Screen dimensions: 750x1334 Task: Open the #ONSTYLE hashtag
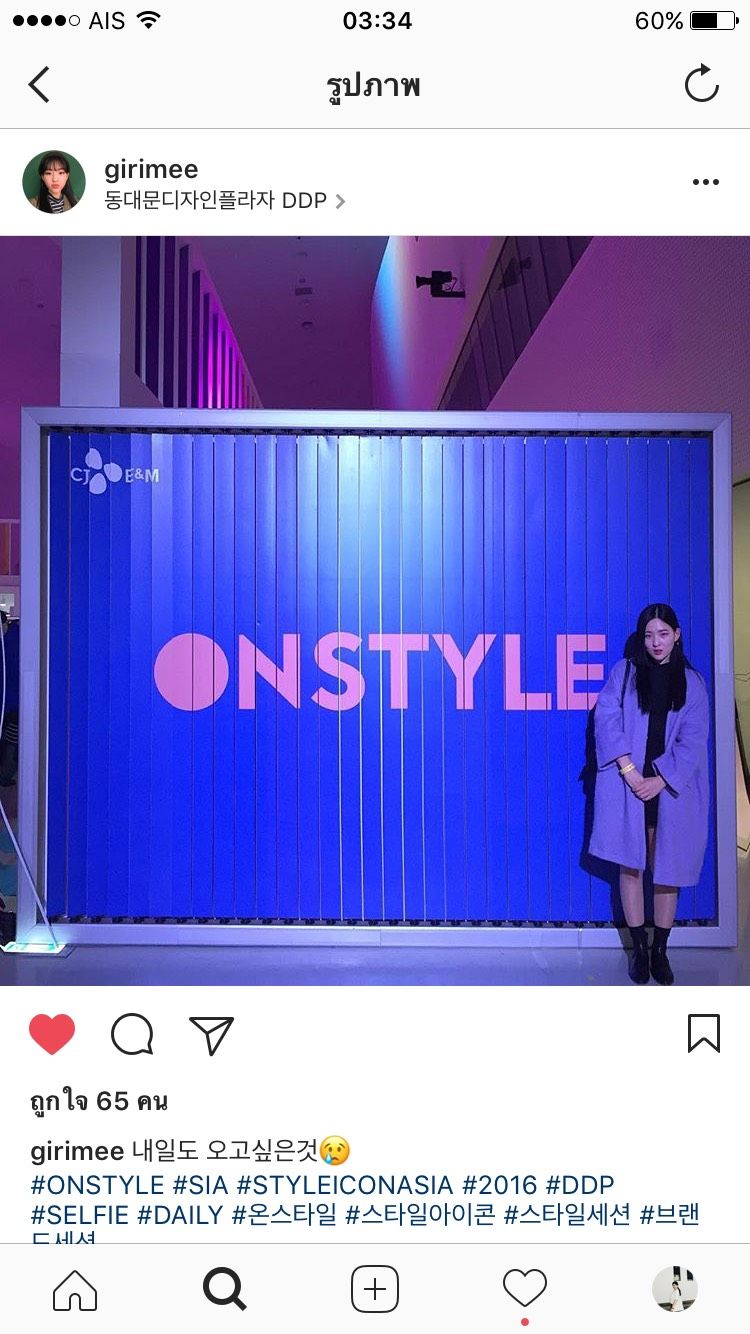click(97, 1185)
